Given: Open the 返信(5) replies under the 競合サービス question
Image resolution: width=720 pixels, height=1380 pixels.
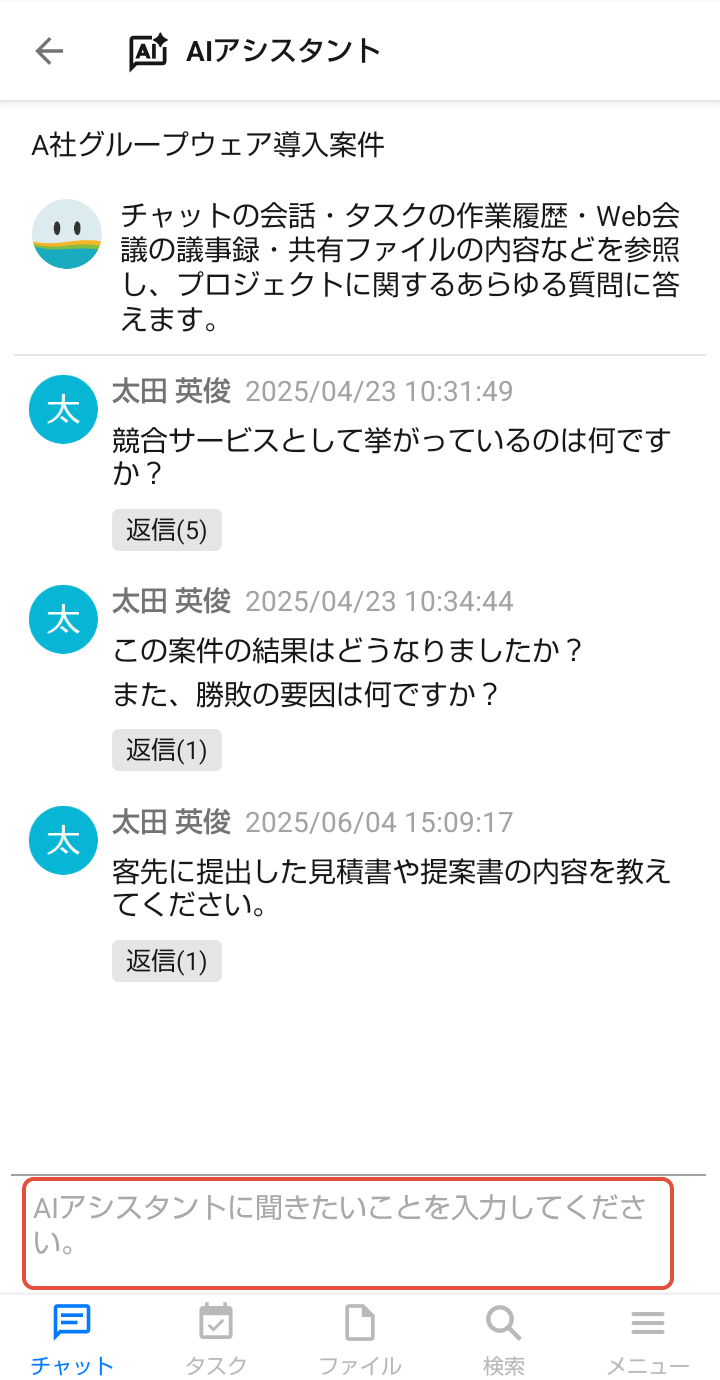Looking at the screenshot, I should [166, 530].
